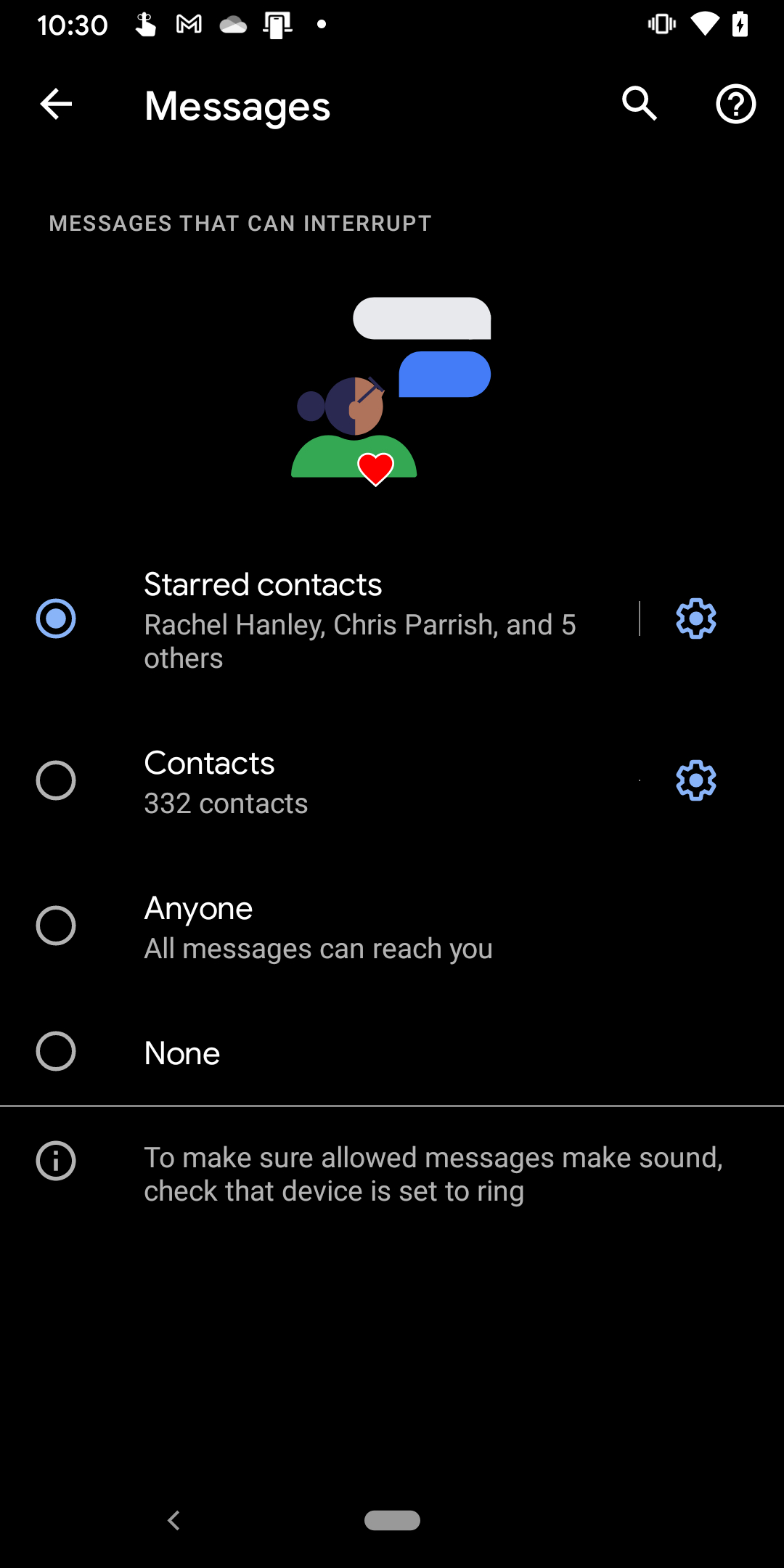784x1568 pixels.
Task: Open the help icon
Action: 735,104
